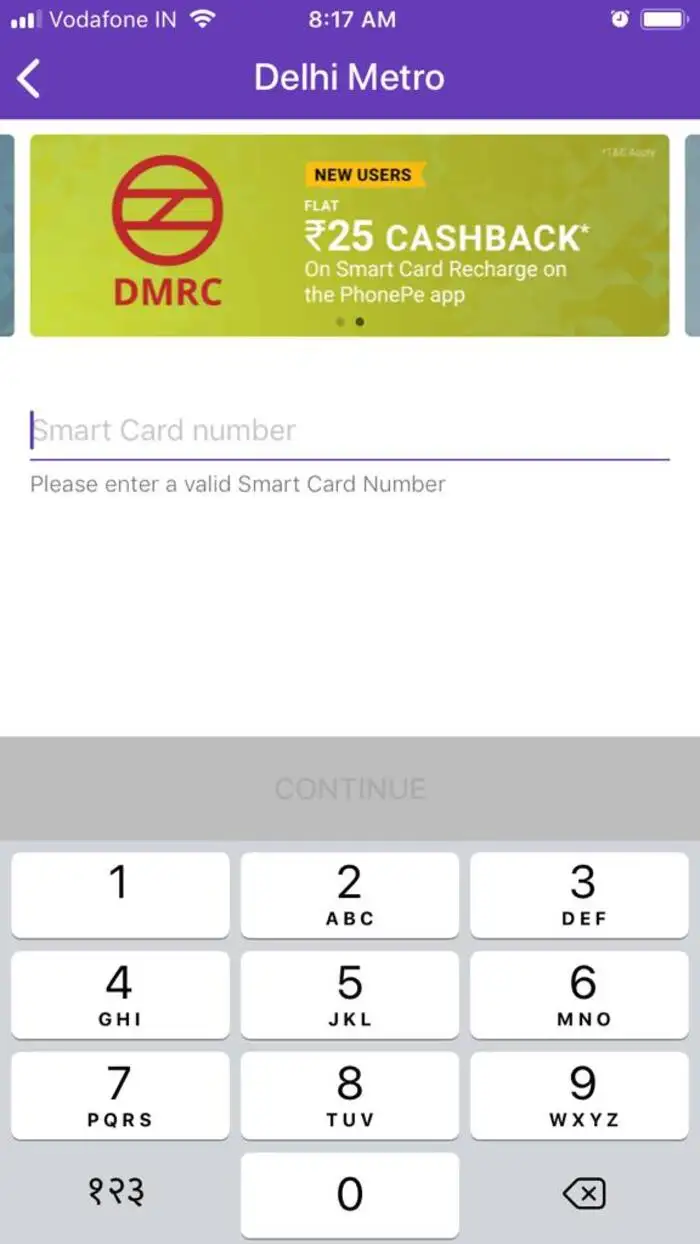Enter digit 1 on the keypad
Screen dimensions: 700x1244
tap(120, 895)
